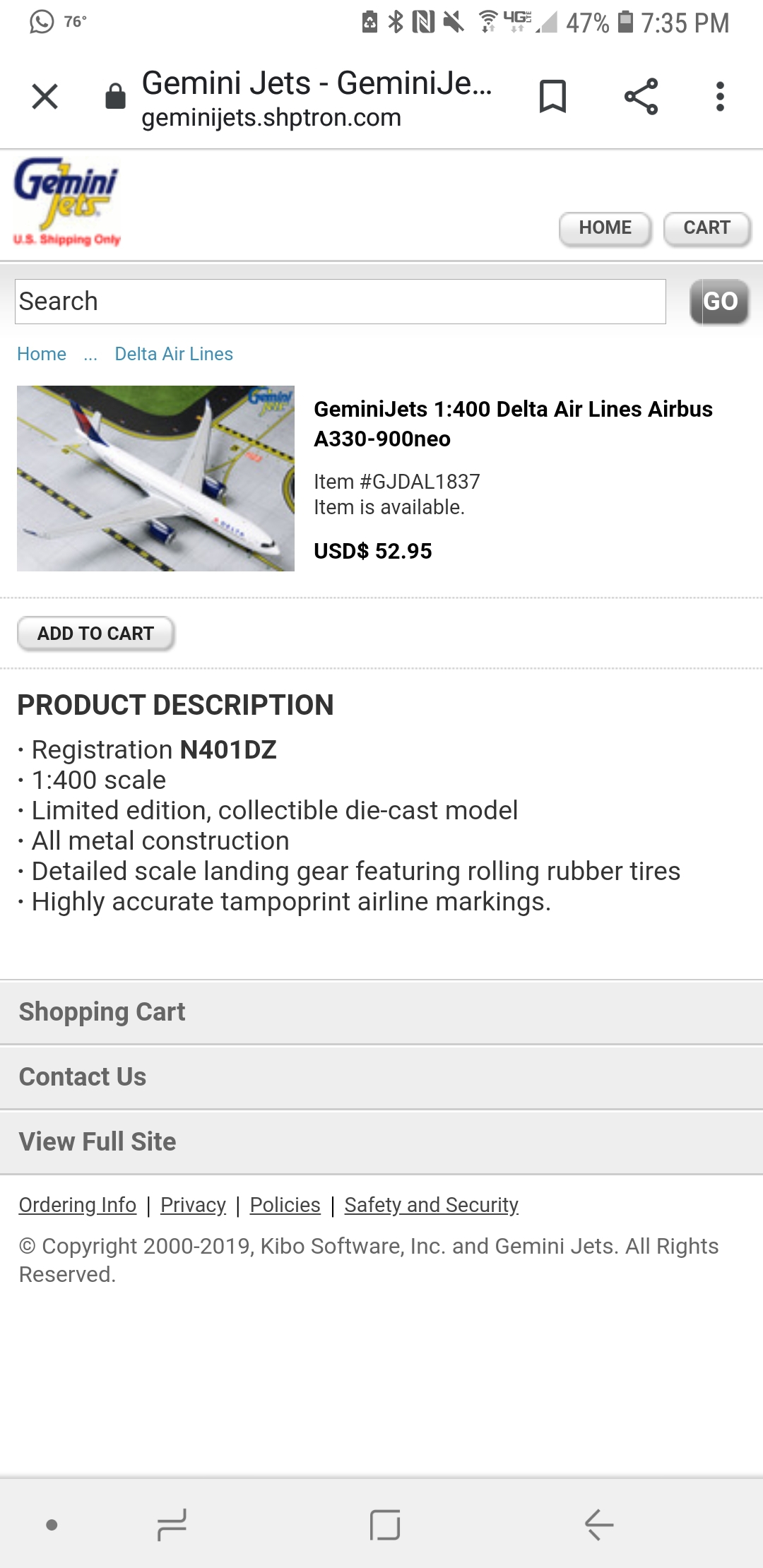Go back using the system back arrow
This screenshot has height=1568, width=763.
pyautogui.click(x=599, y=1525)
